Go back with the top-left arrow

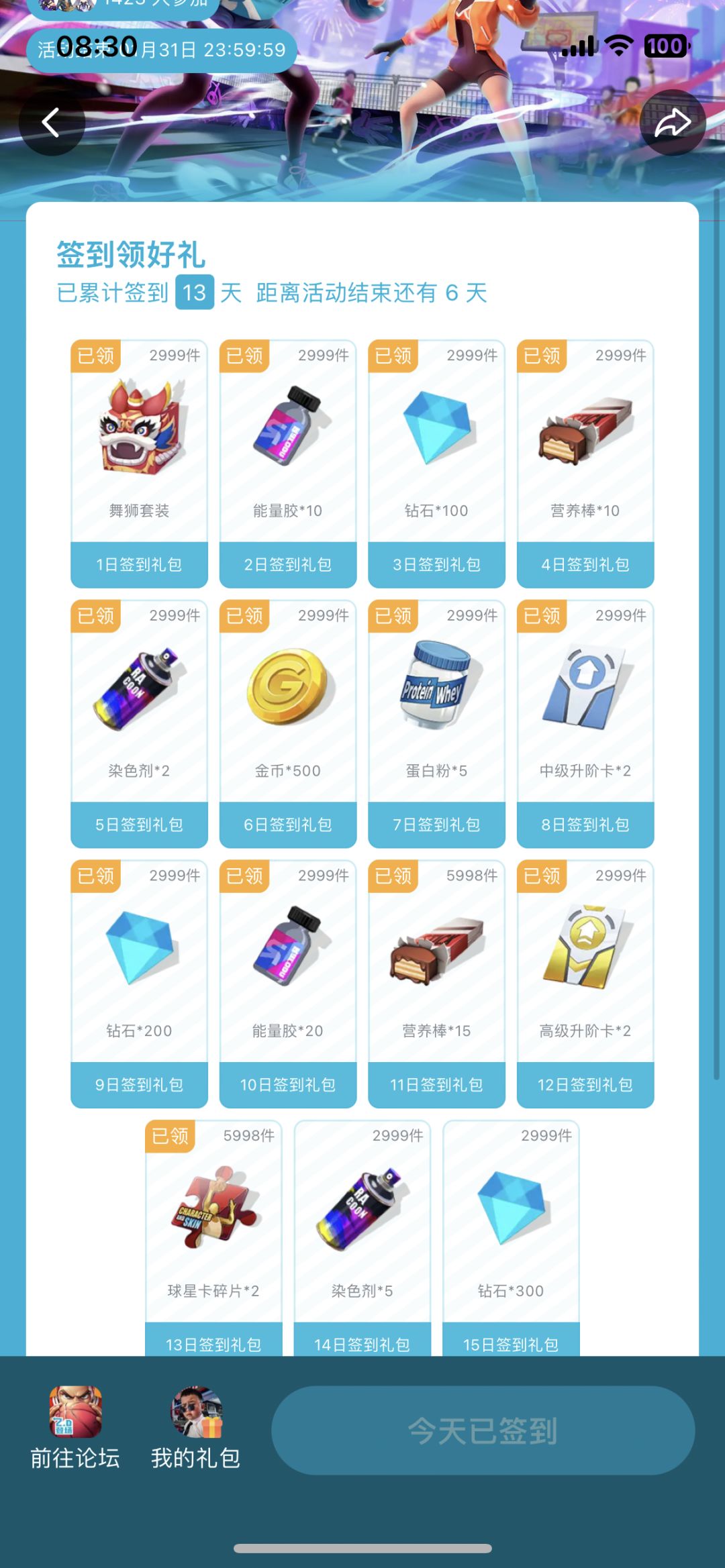(x=52, y=123)
